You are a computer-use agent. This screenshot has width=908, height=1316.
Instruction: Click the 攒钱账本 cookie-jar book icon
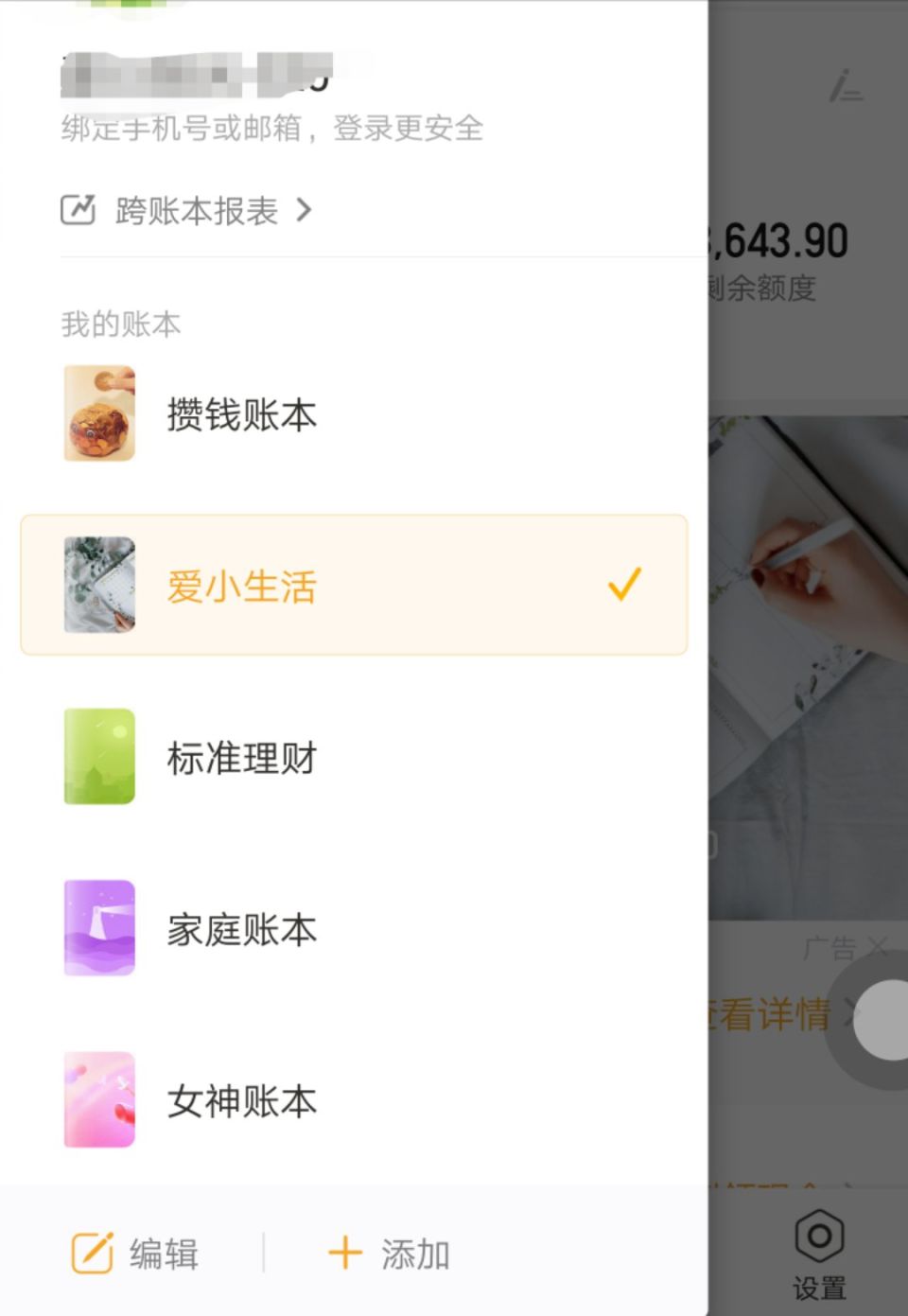[99, 413]
